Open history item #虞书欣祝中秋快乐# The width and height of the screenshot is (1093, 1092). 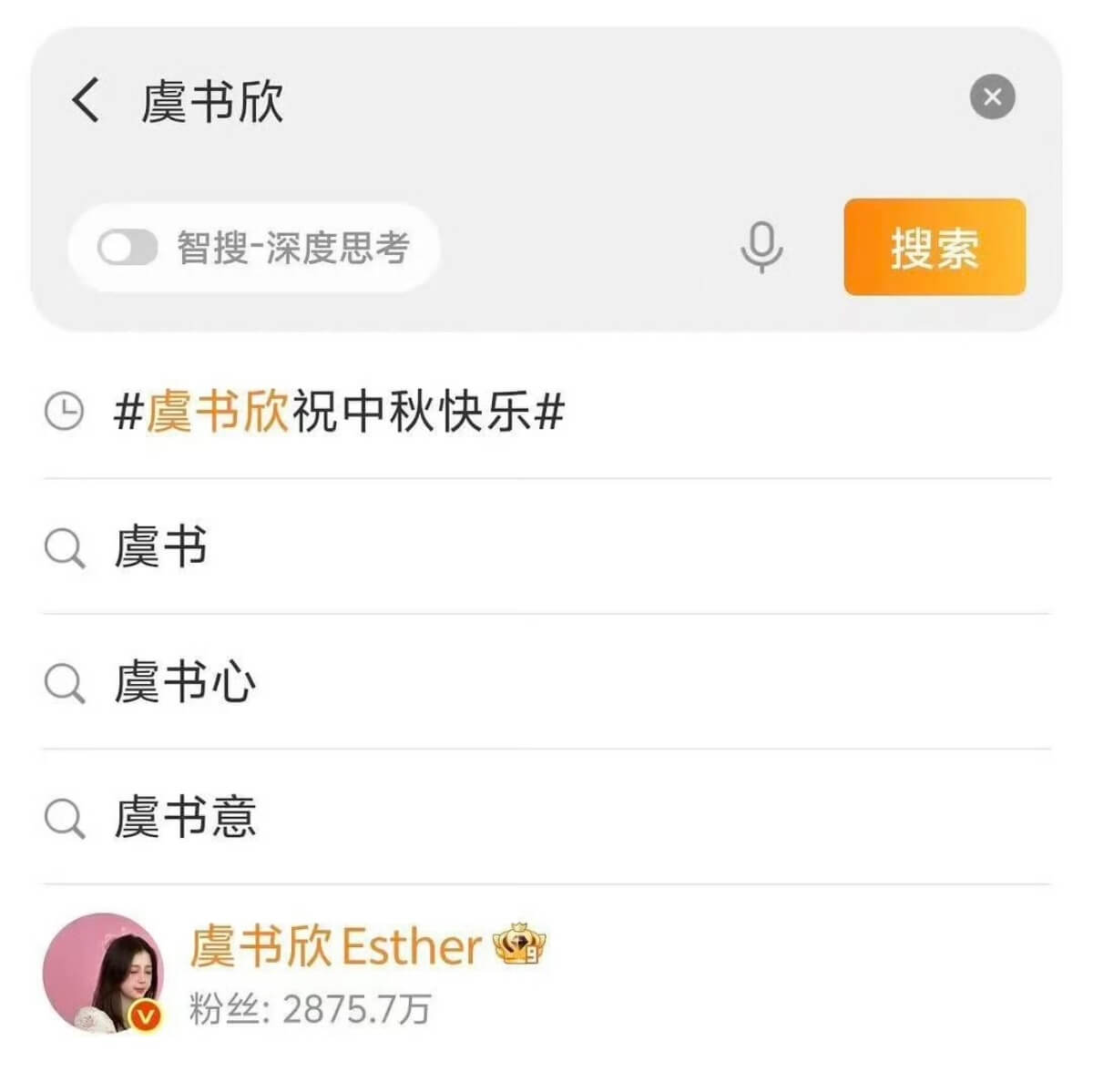tap(339, 412)
